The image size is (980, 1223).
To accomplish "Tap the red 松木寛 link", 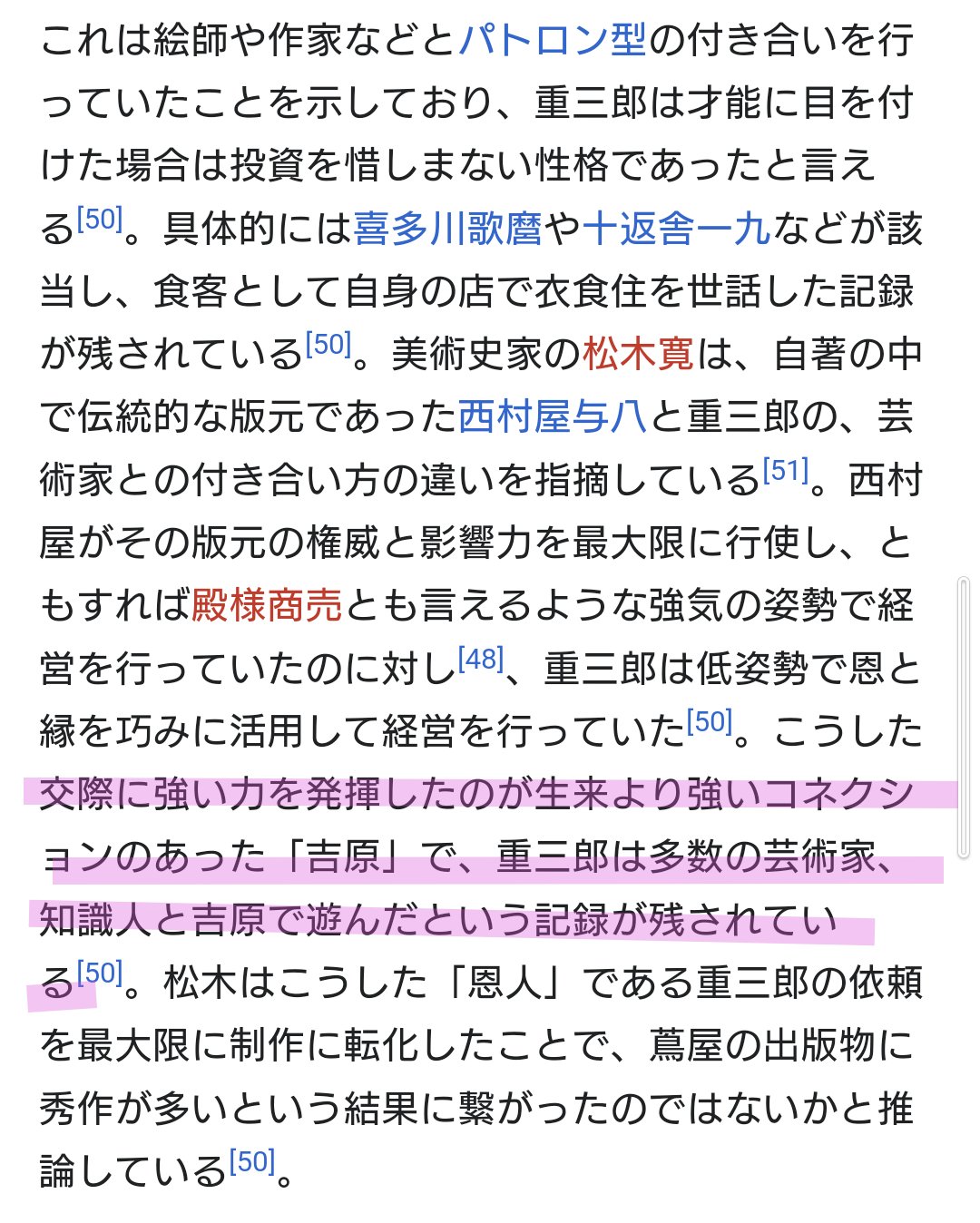I will [638, 354].
